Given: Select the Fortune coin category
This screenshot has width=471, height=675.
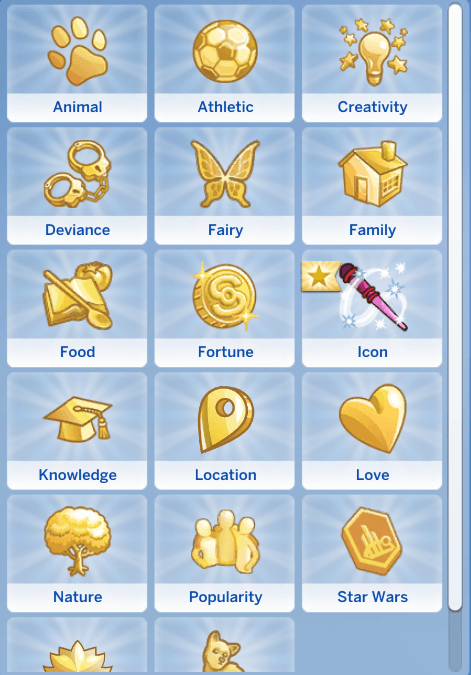Looking at the screenshot, I should click(x=225, y=308).
